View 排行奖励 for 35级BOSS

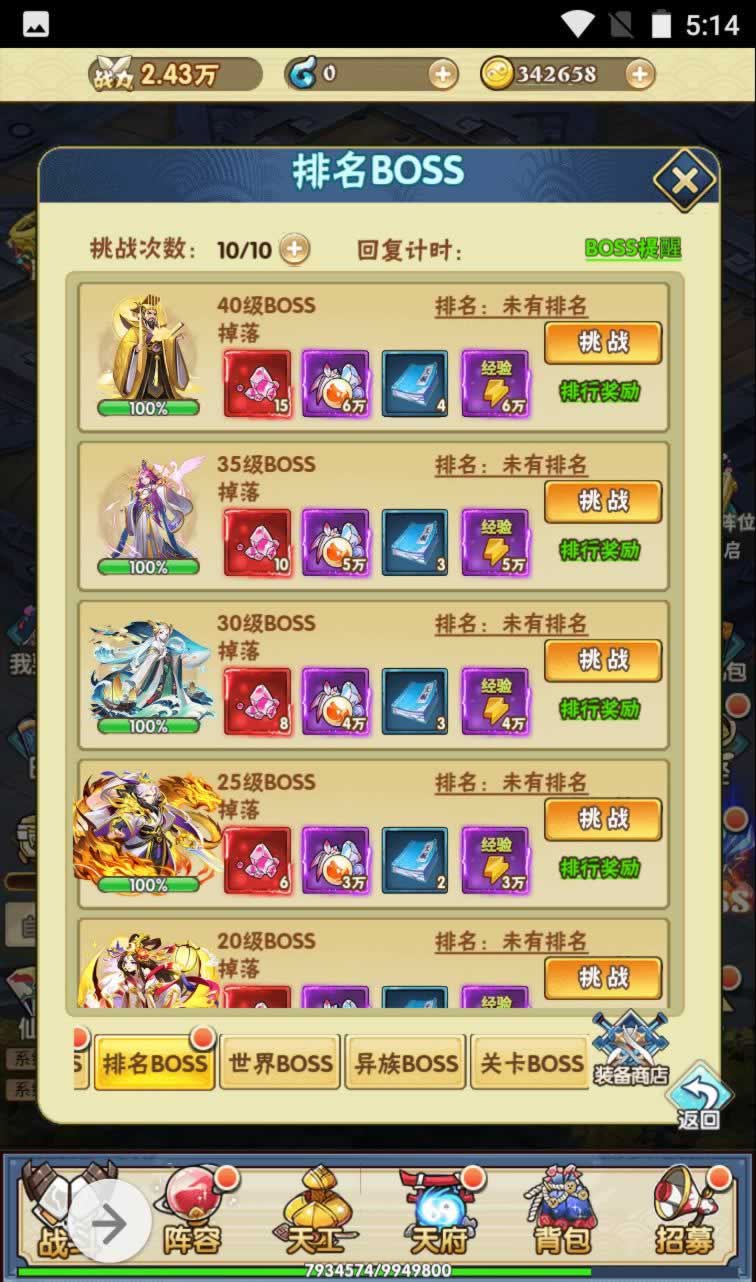[x=600, y=550]
